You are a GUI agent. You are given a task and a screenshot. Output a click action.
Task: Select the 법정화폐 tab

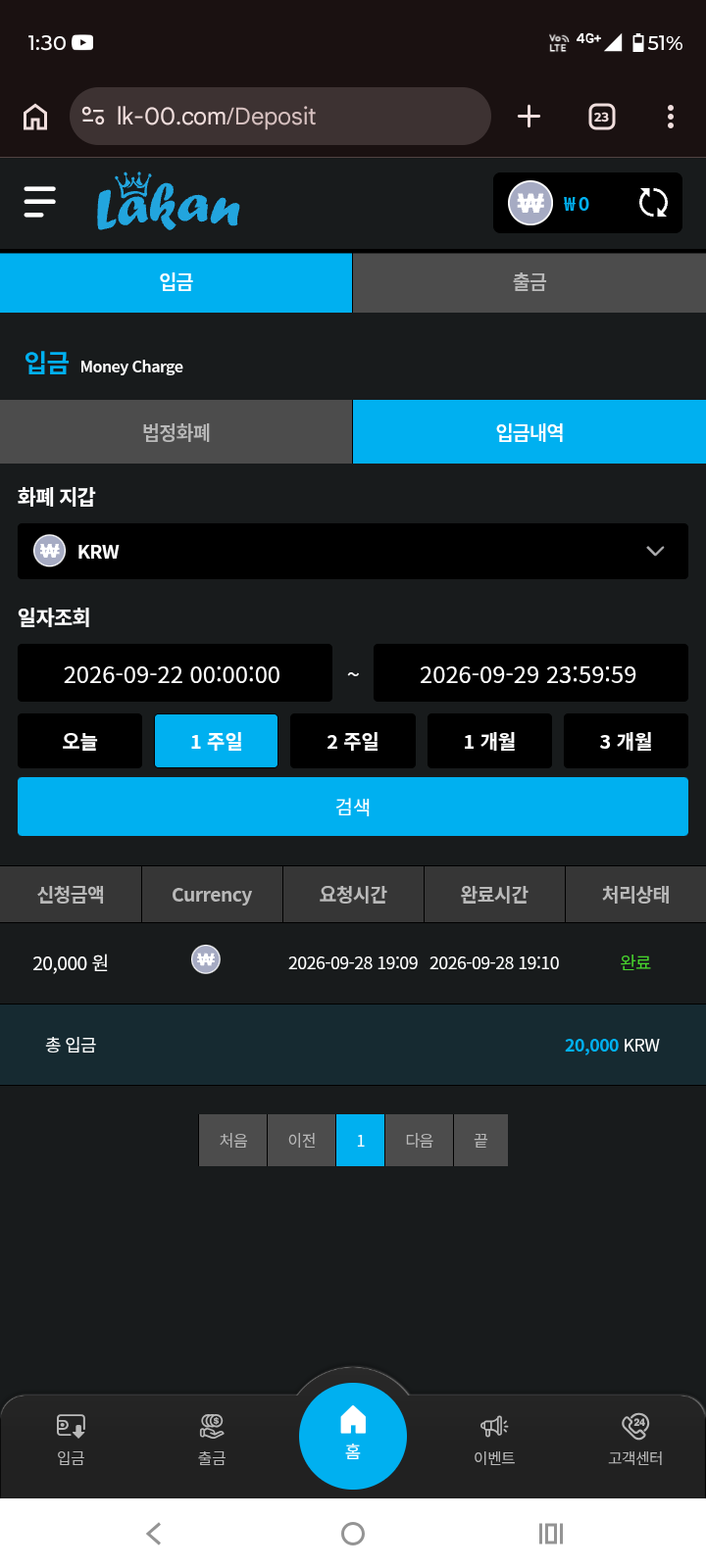click(x=176, y=432)
